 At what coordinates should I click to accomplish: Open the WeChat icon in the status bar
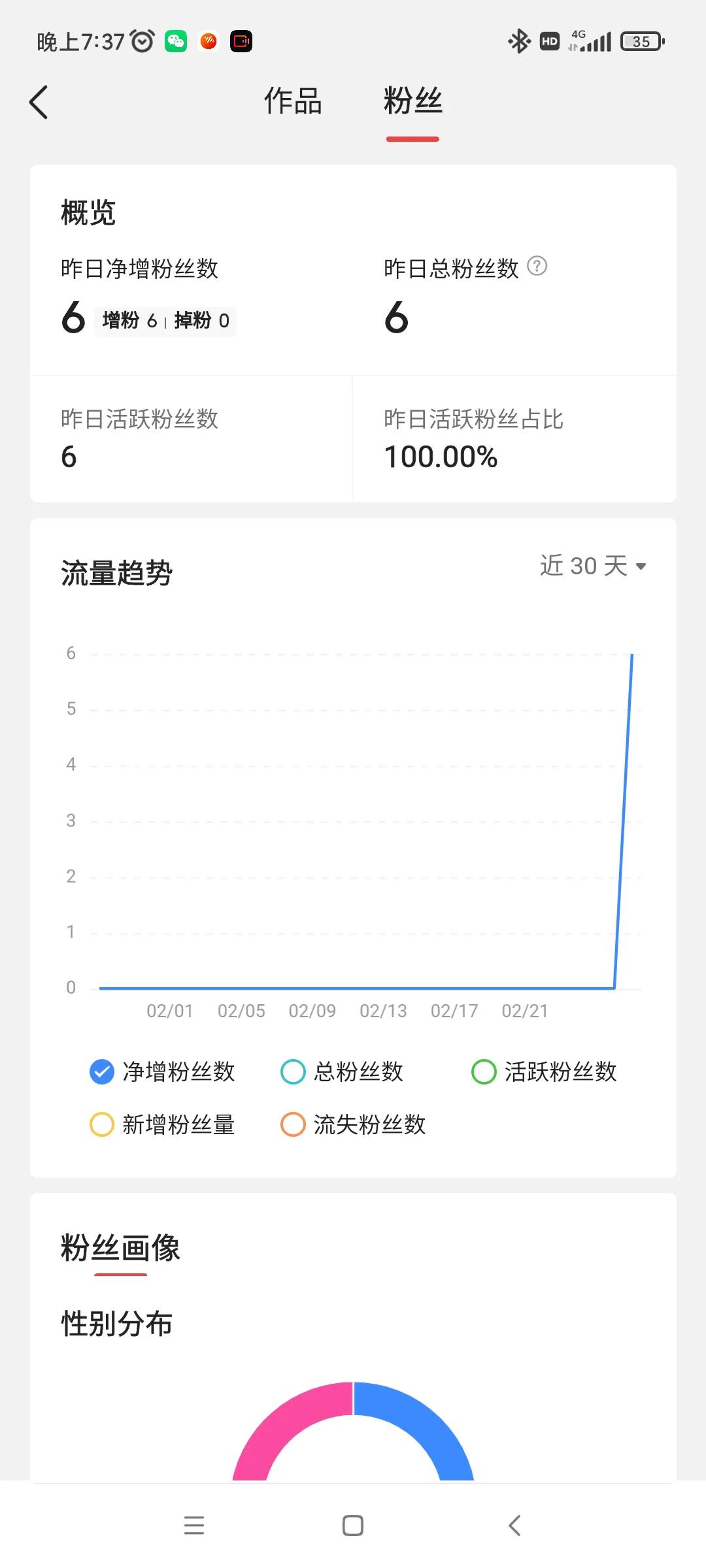174,41
